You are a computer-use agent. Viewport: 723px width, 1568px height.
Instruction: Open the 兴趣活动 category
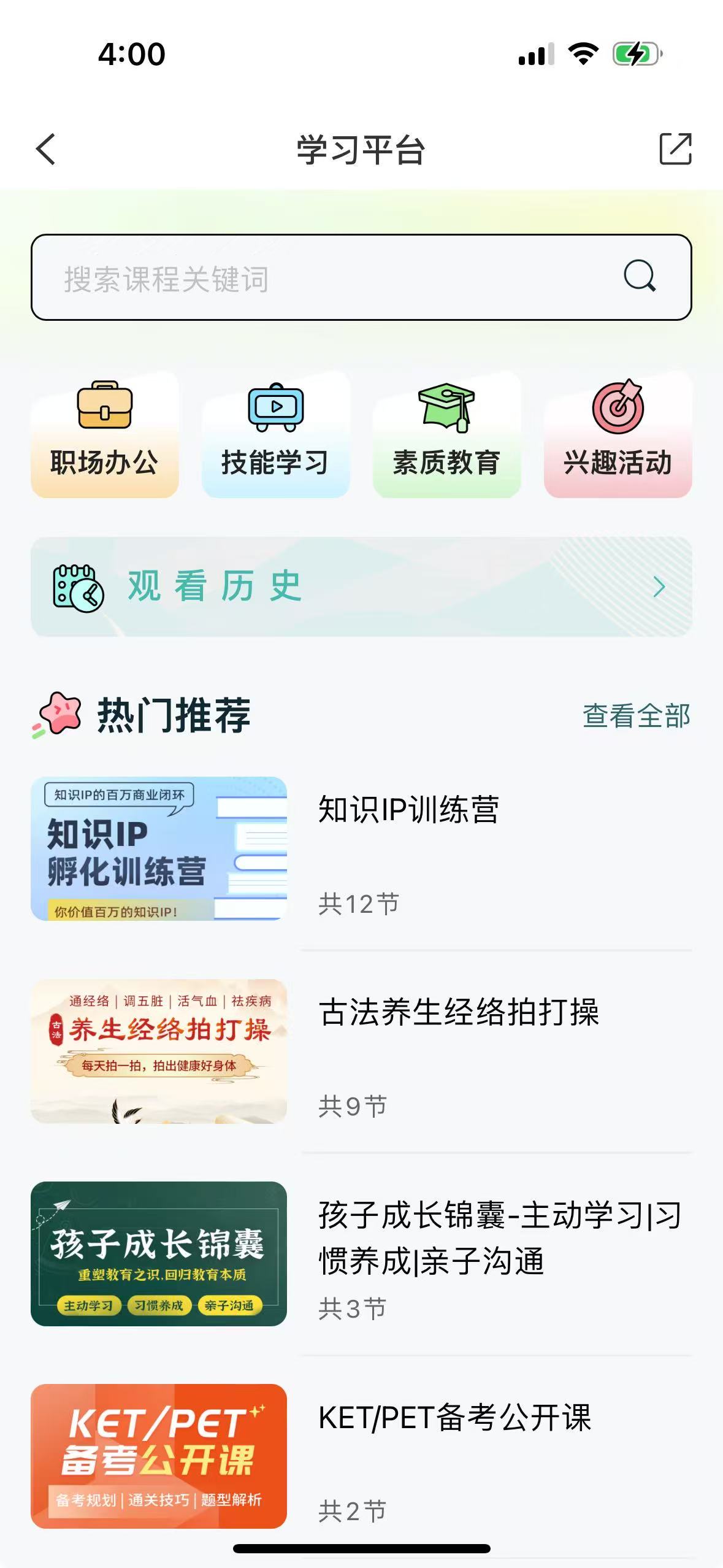point(618,435)
